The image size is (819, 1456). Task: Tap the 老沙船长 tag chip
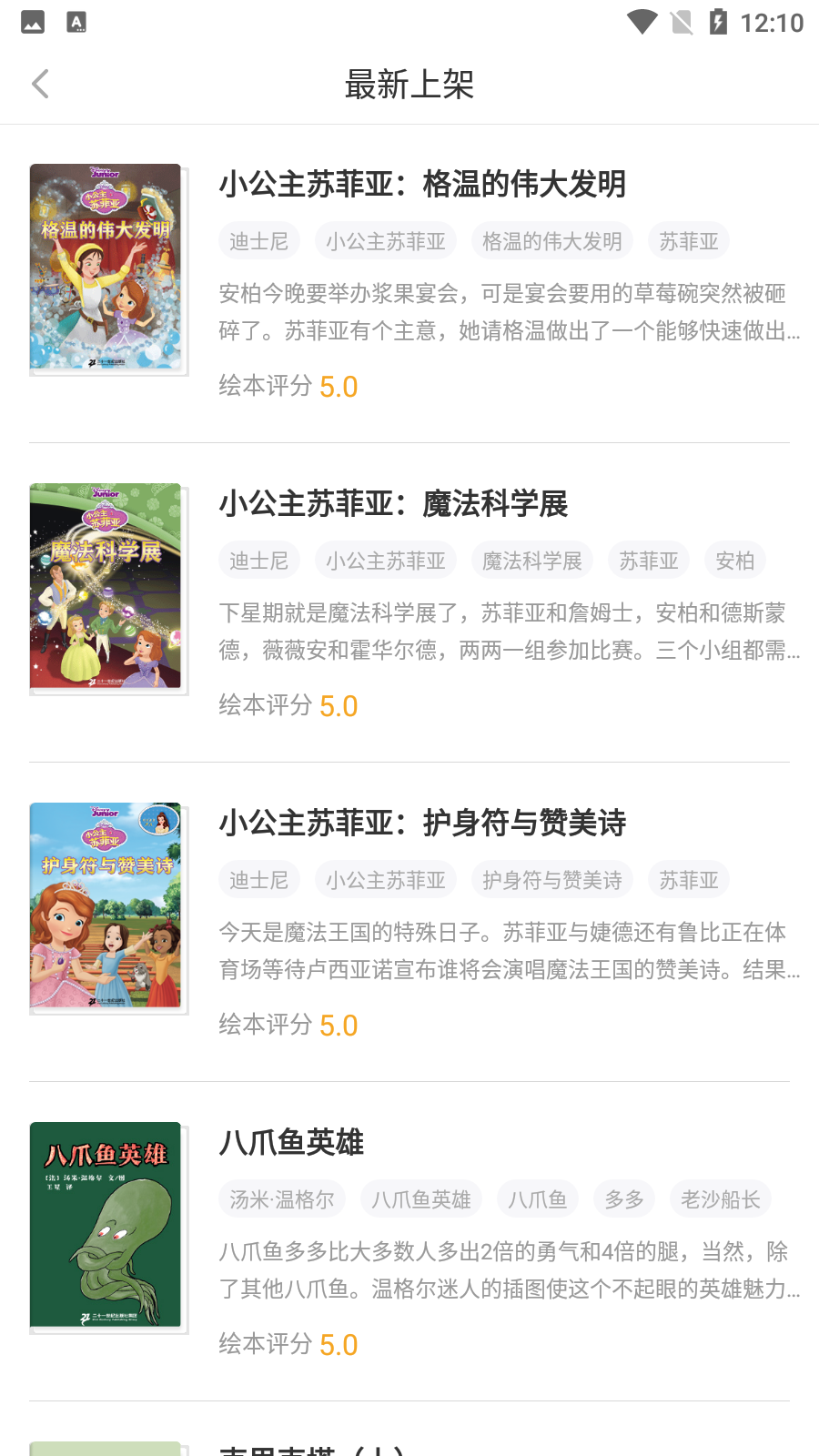point(720,1200)
